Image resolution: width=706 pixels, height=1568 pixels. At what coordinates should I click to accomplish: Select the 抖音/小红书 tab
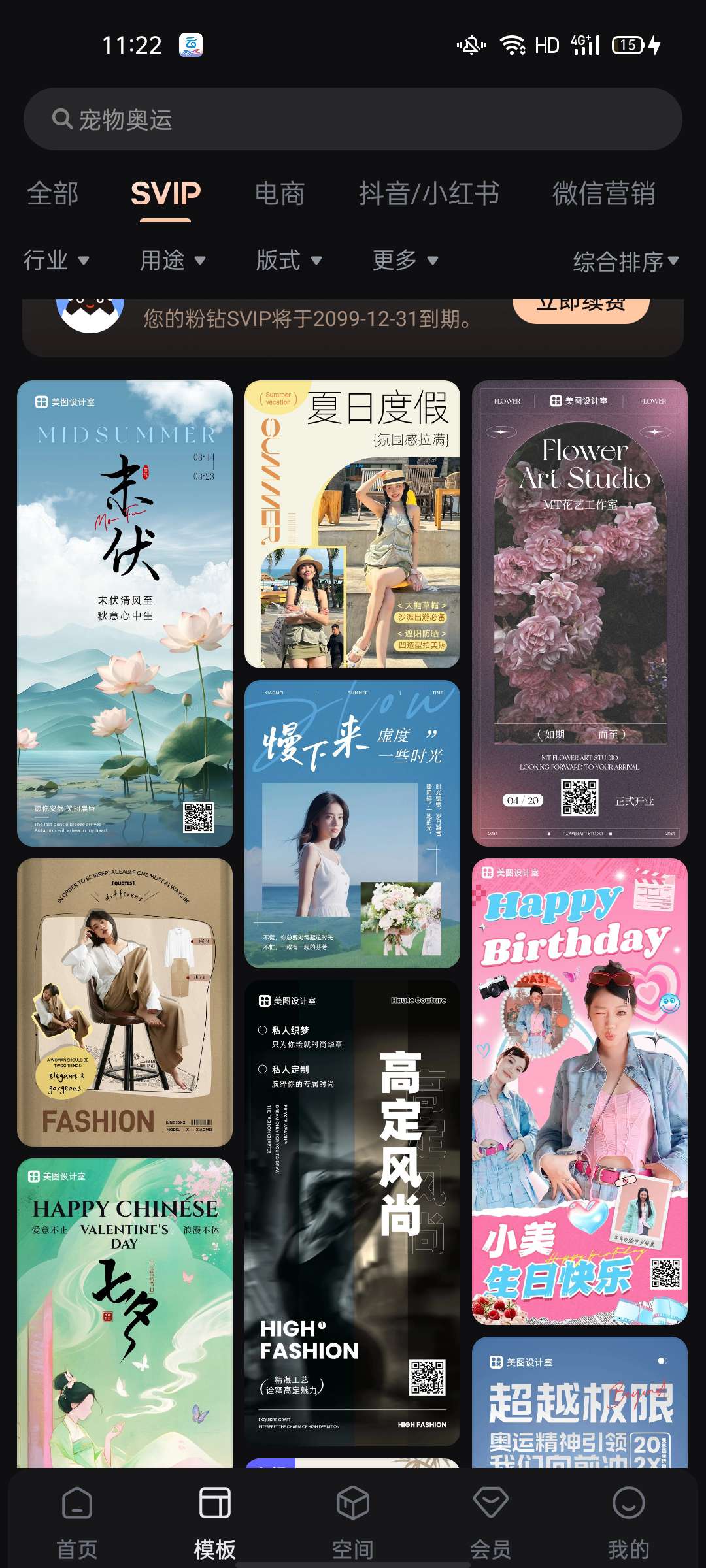pyautogui.click(x=429, y=194)
